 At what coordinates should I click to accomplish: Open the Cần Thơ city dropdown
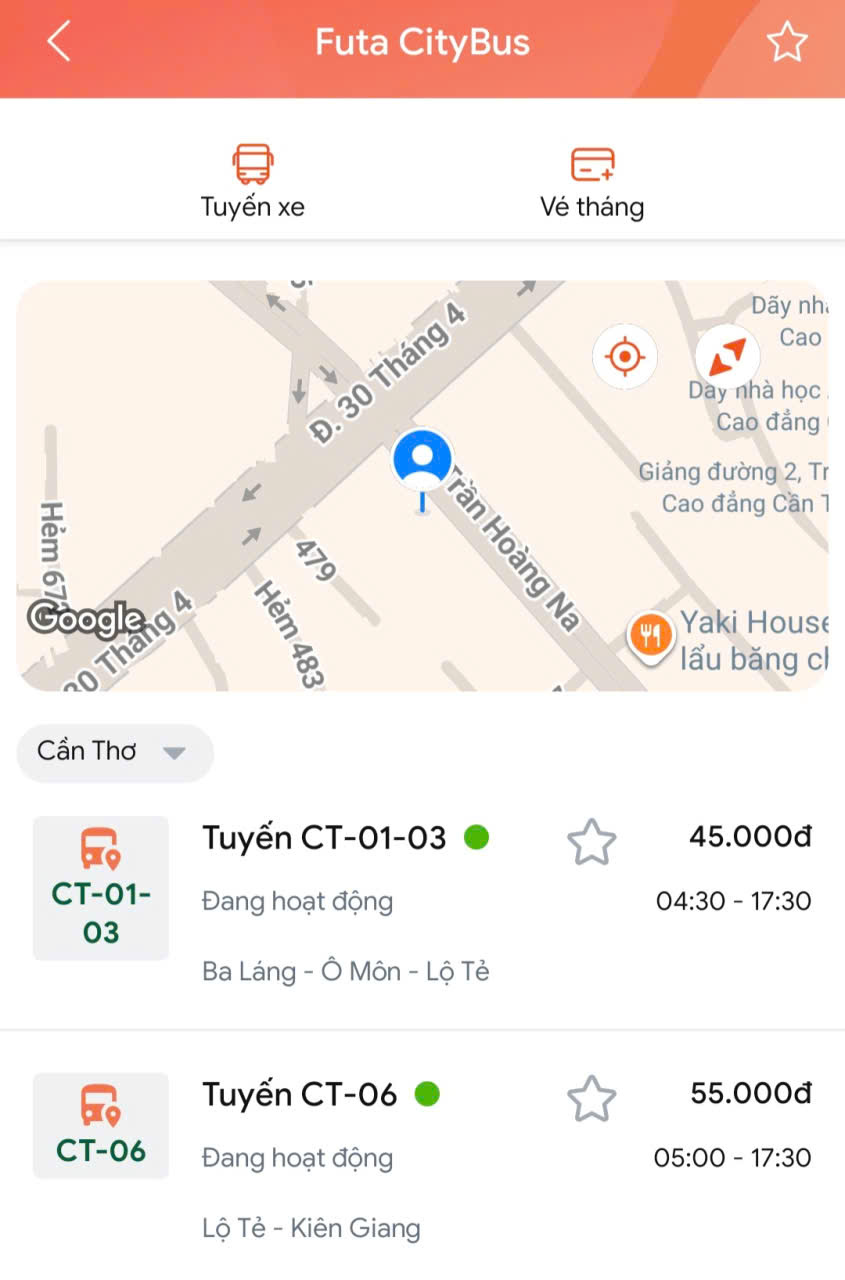(x=113, y=751)
